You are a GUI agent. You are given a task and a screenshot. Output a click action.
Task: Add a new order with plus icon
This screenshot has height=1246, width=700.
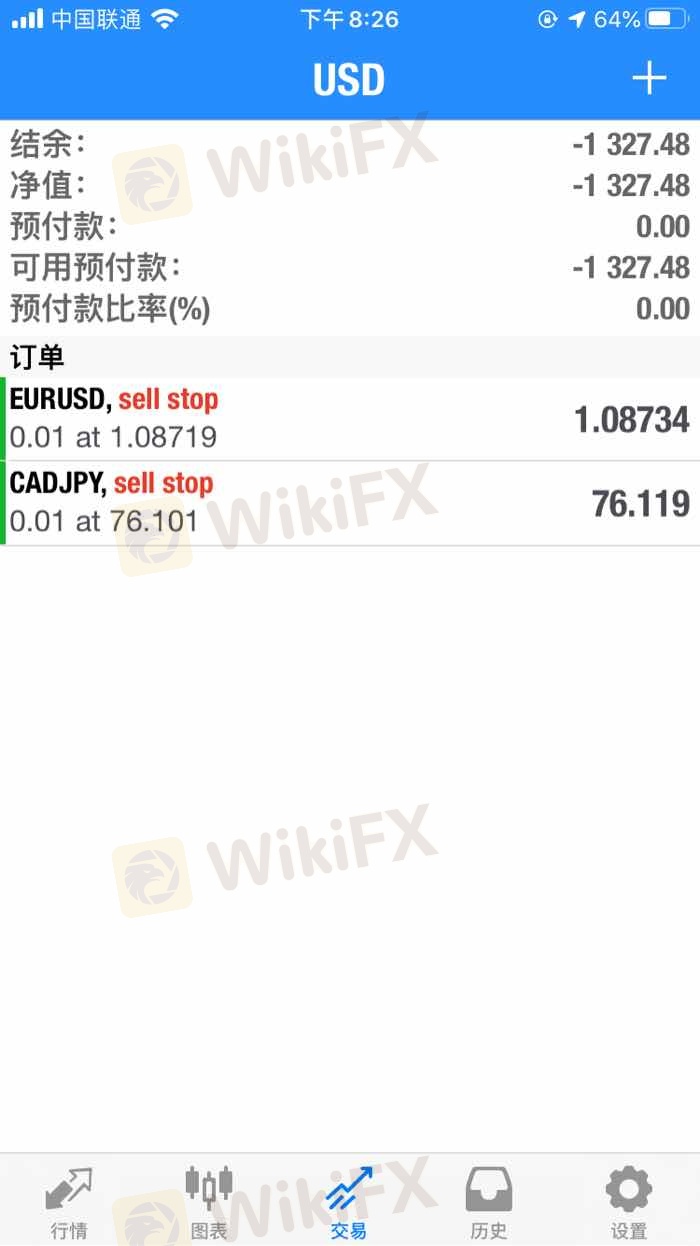click(649, 78)
